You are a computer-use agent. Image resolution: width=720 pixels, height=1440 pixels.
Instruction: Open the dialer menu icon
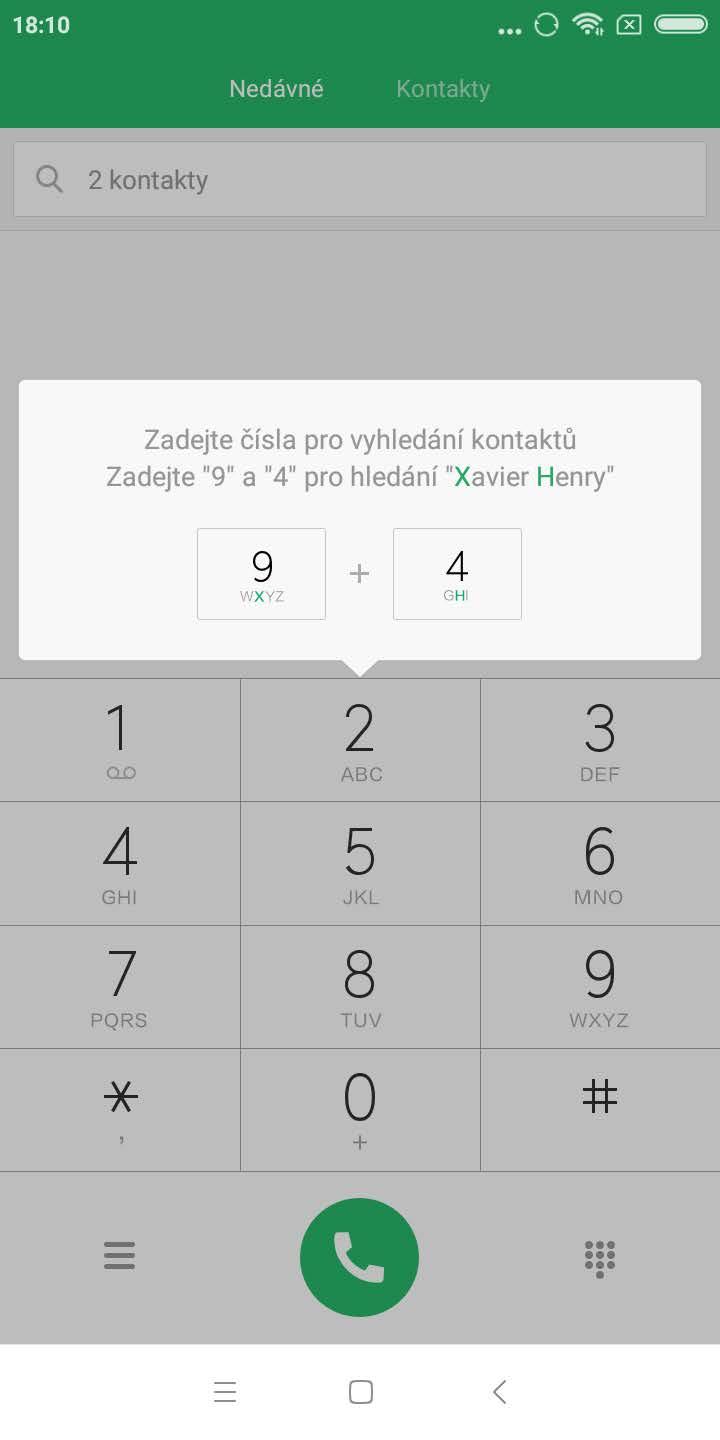tap(119, 1255)
